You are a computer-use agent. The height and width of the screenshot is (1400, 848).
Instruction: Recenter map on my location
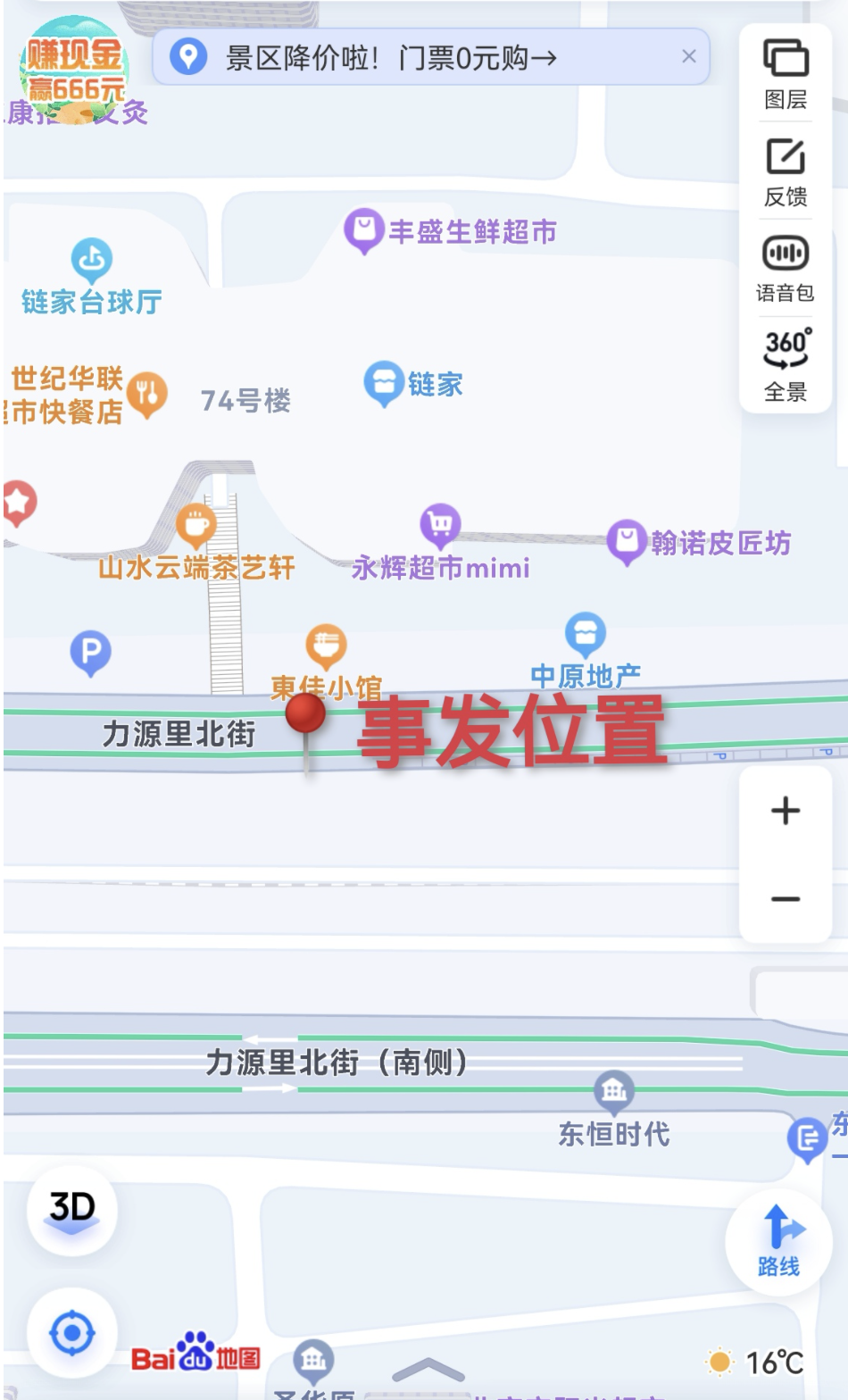pos(72,1333)
